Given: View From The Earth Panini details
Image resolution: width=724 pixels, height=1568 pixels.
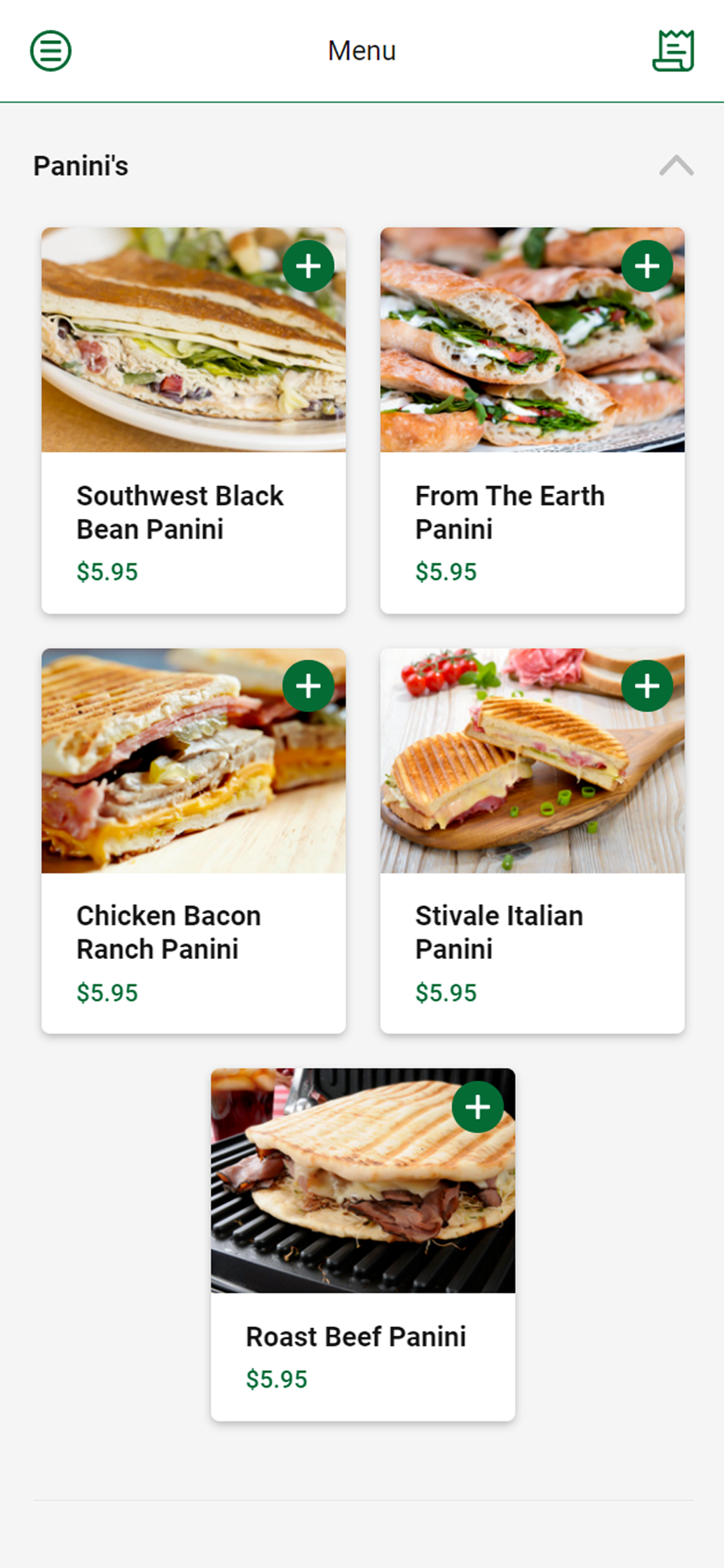Looking at the screenshot, I should pos(532,514).
